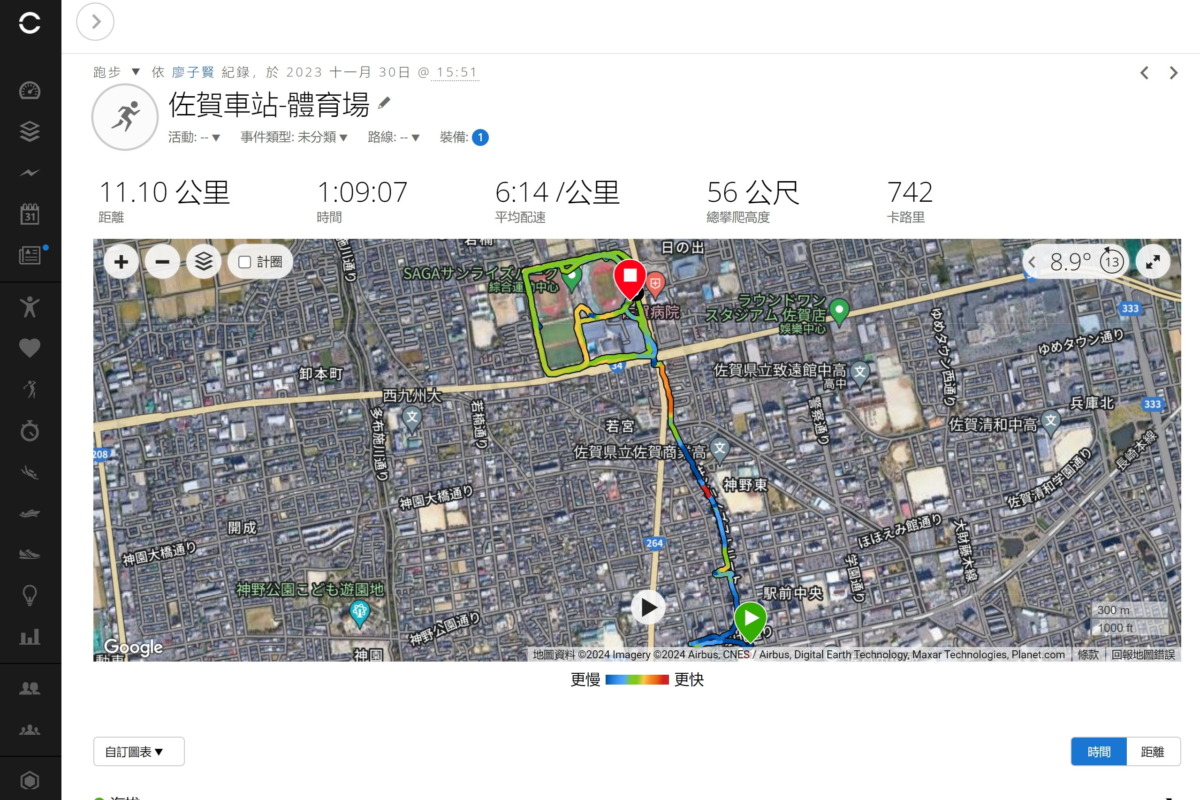Open the 路線 dropdown
Screen dimensions: 1200x800
click(x=396, y=137)
